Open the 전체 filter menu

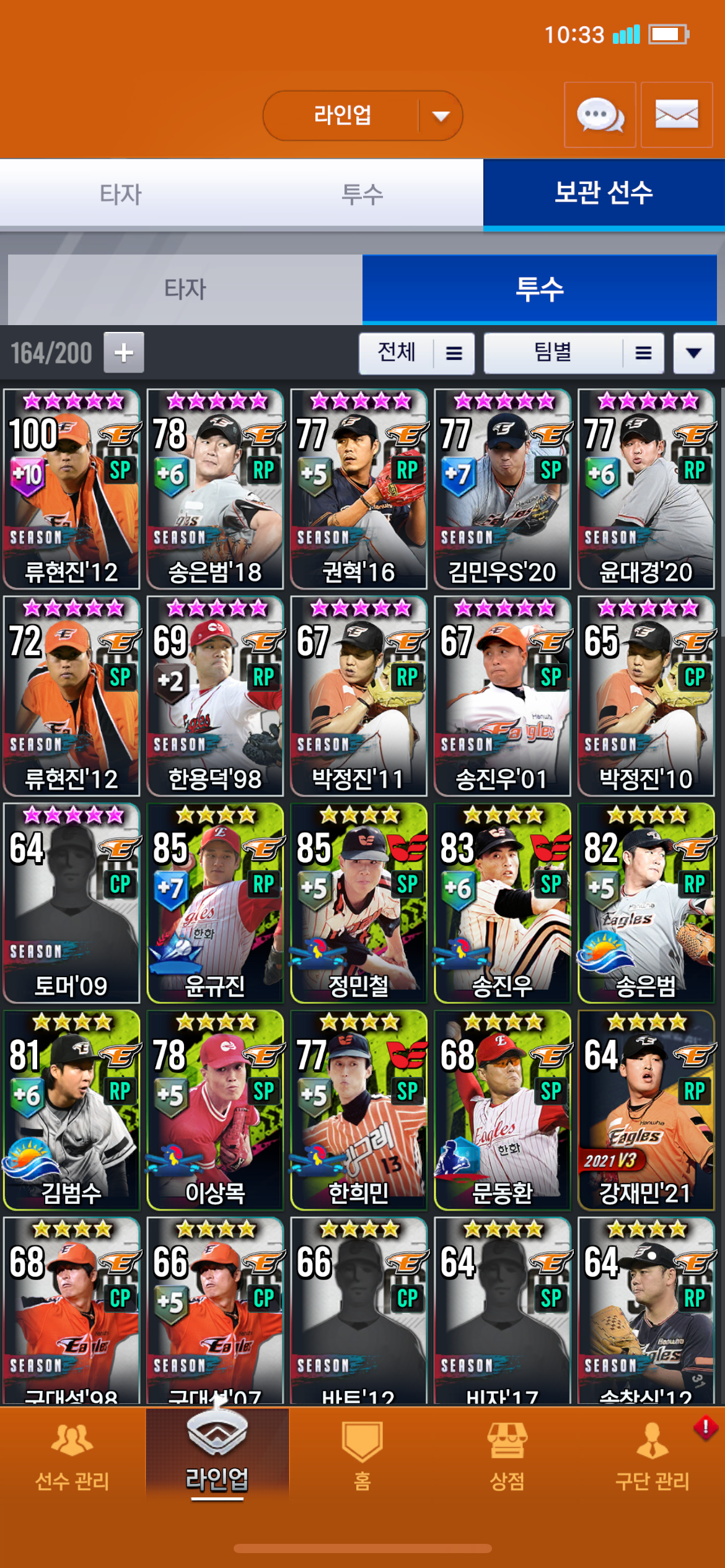click(416, 353)
